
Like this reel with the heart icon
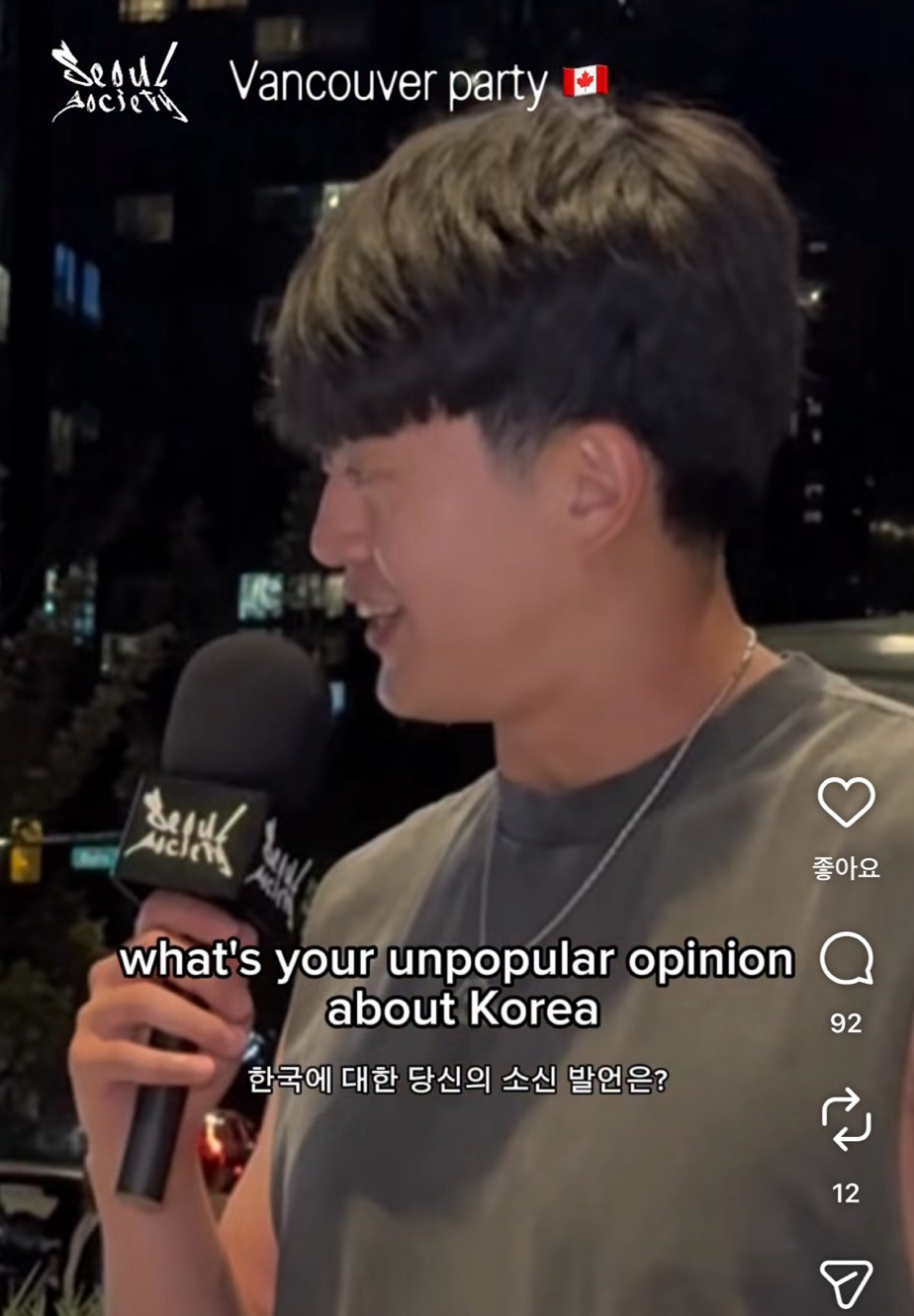(846, 802)
